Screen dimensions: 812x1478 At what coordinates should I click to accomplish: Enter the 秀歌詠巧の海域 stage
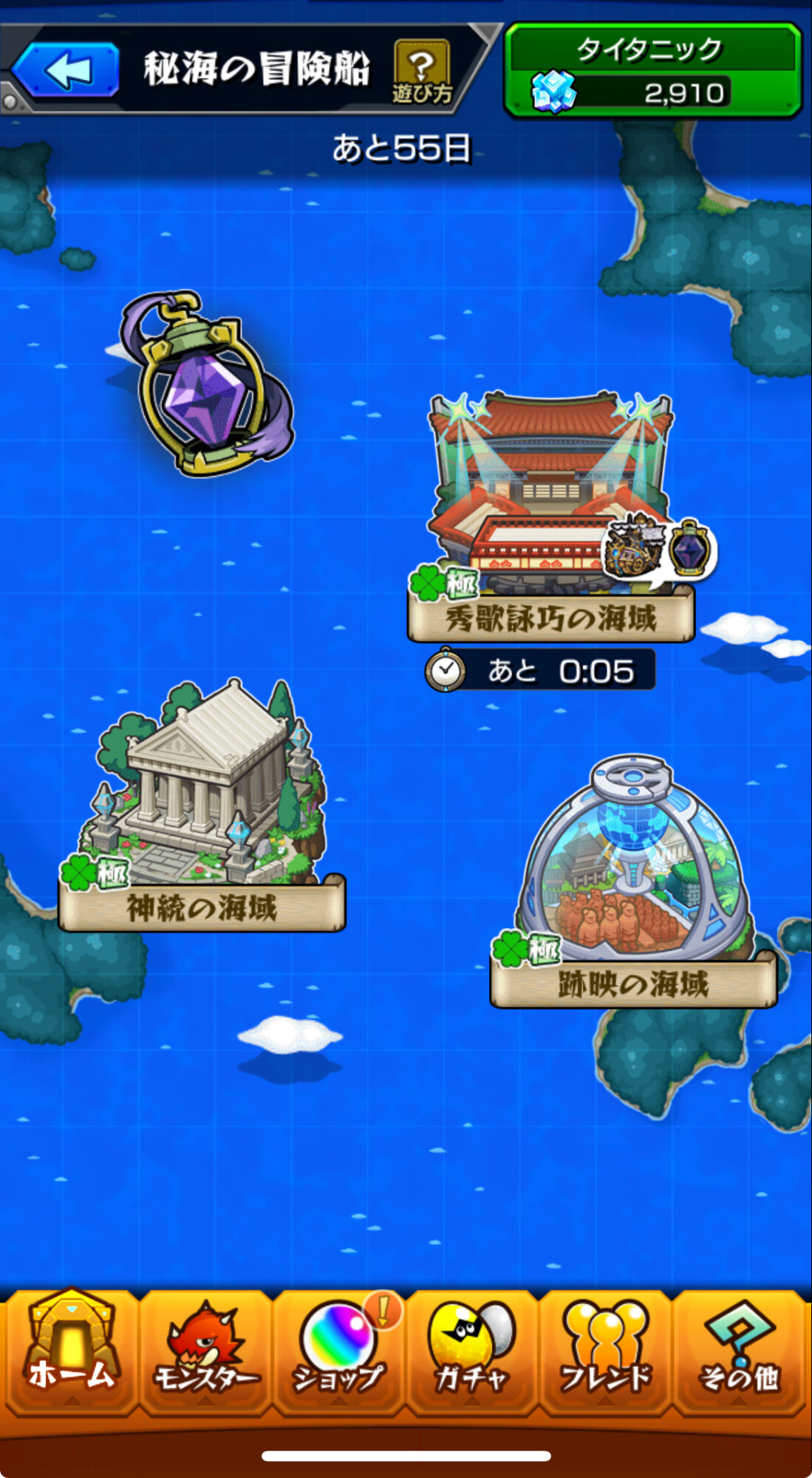551,517
